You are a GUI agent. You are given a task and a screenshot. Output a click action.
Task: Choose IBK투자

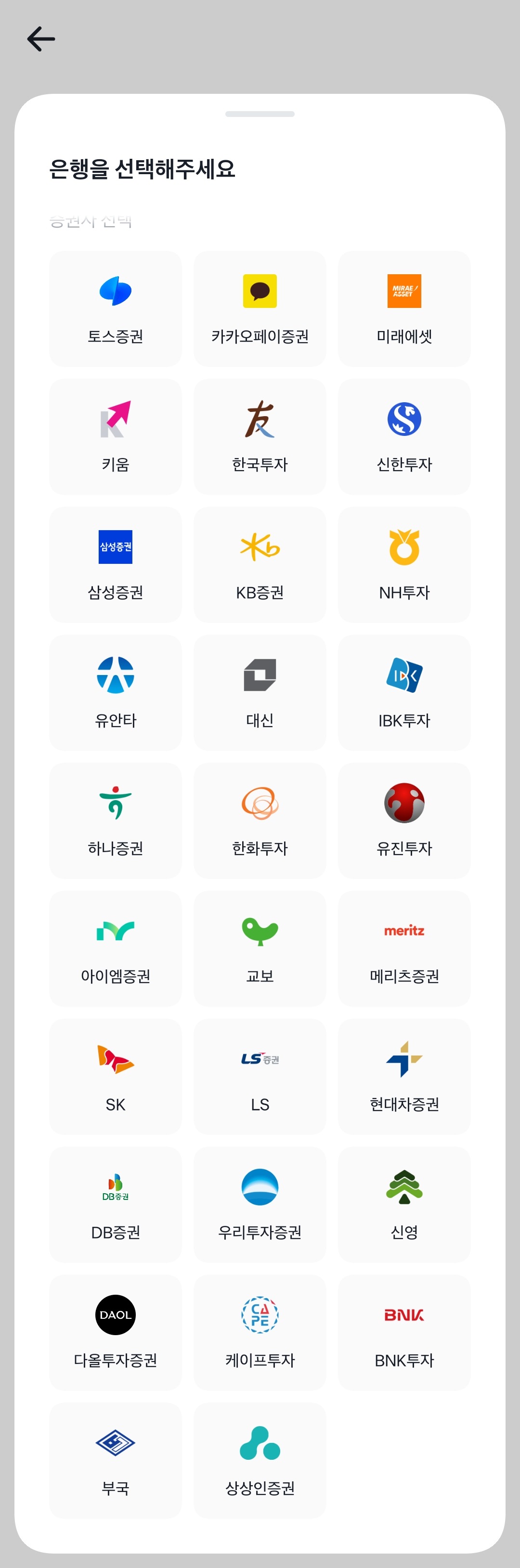(x=404, y=693)
